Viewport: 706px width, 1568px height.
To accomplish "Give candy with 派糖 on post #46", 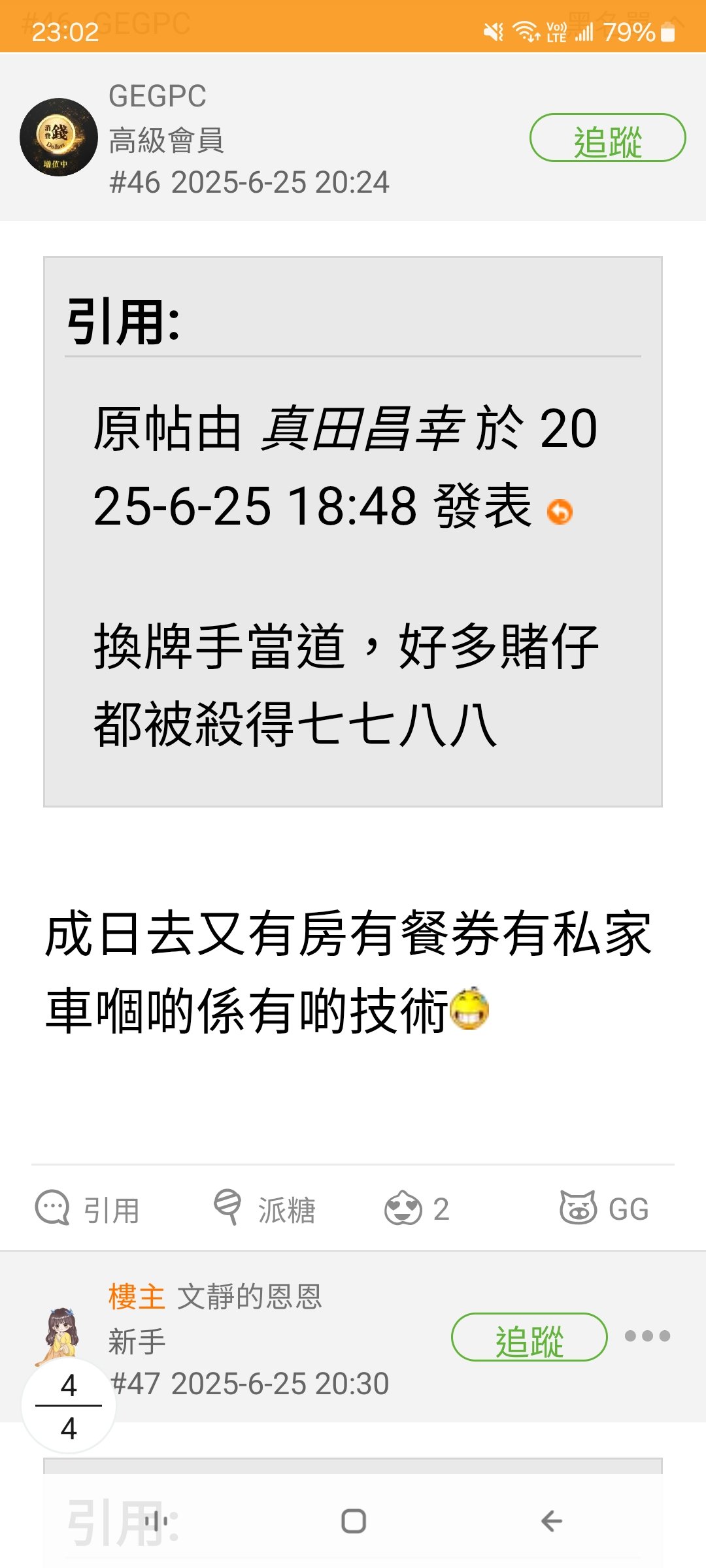I will pyautogui.click(x=265, y=1209).
